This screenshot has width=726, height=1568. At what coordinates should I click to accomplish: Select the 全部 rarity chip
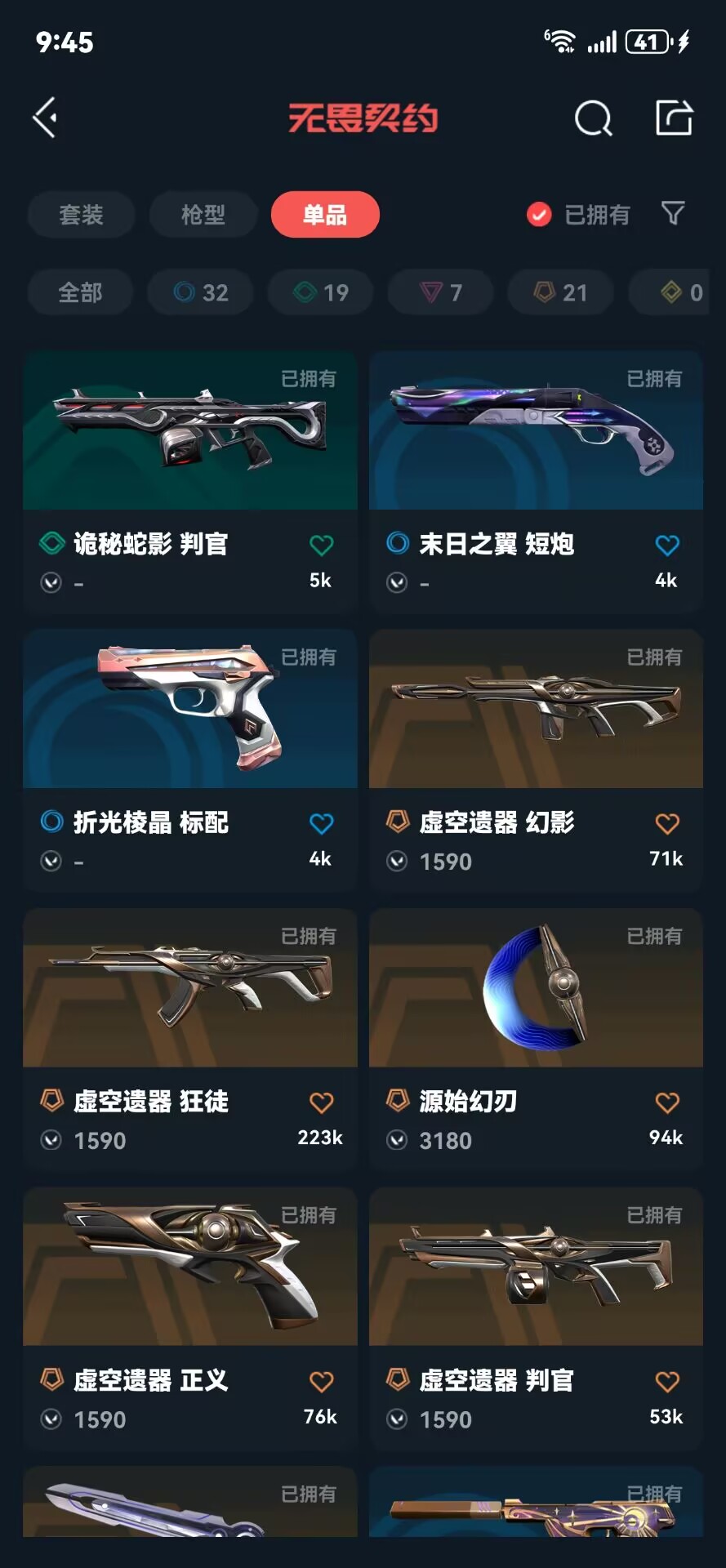point(80,292)
